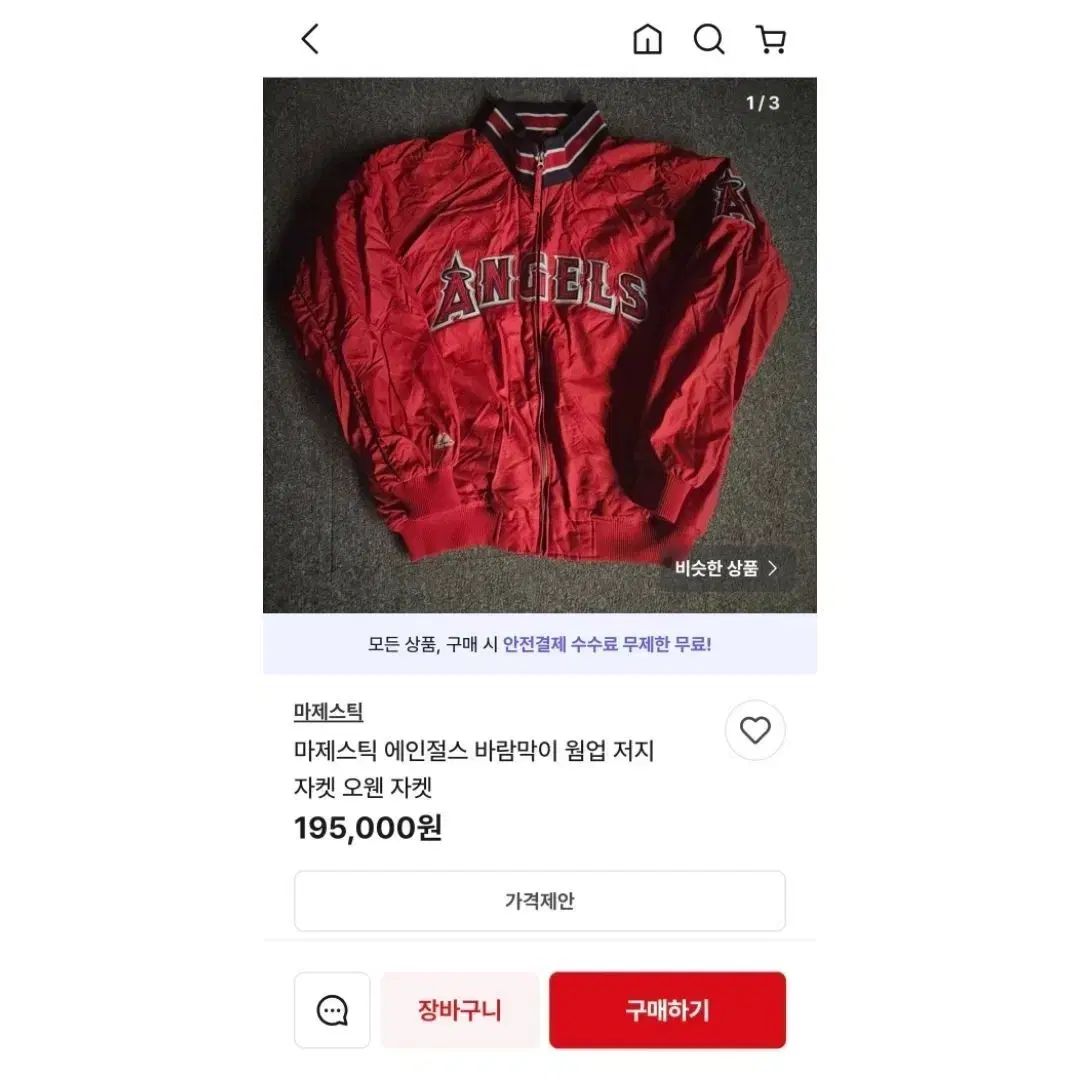Image resolution: width=1080 pixels, height=1080 pixels.
Task: View the Angels jacket product photo
Action: click(x=539, y=340)
